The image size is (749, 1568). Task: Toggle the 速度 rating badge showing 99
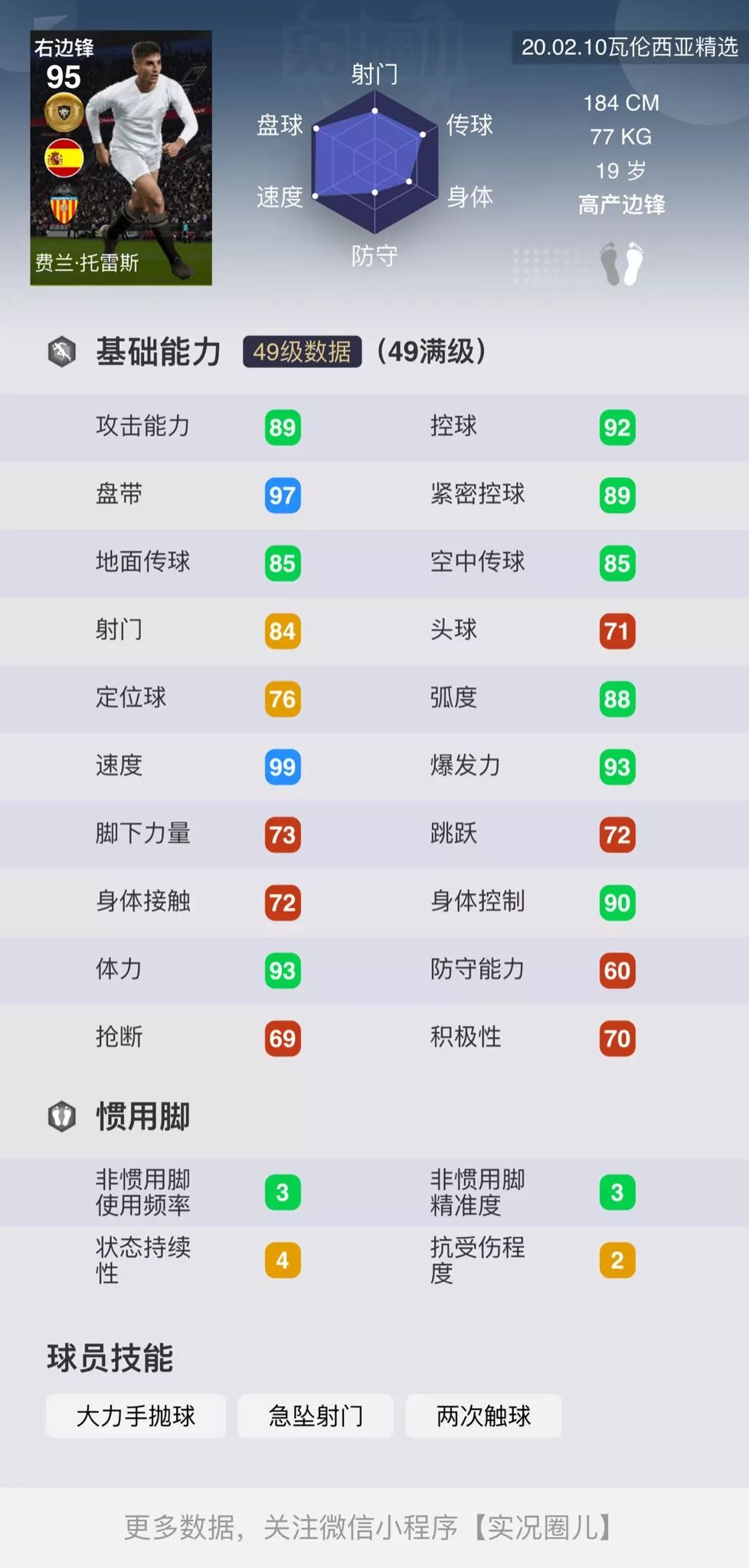coord(281,767)
